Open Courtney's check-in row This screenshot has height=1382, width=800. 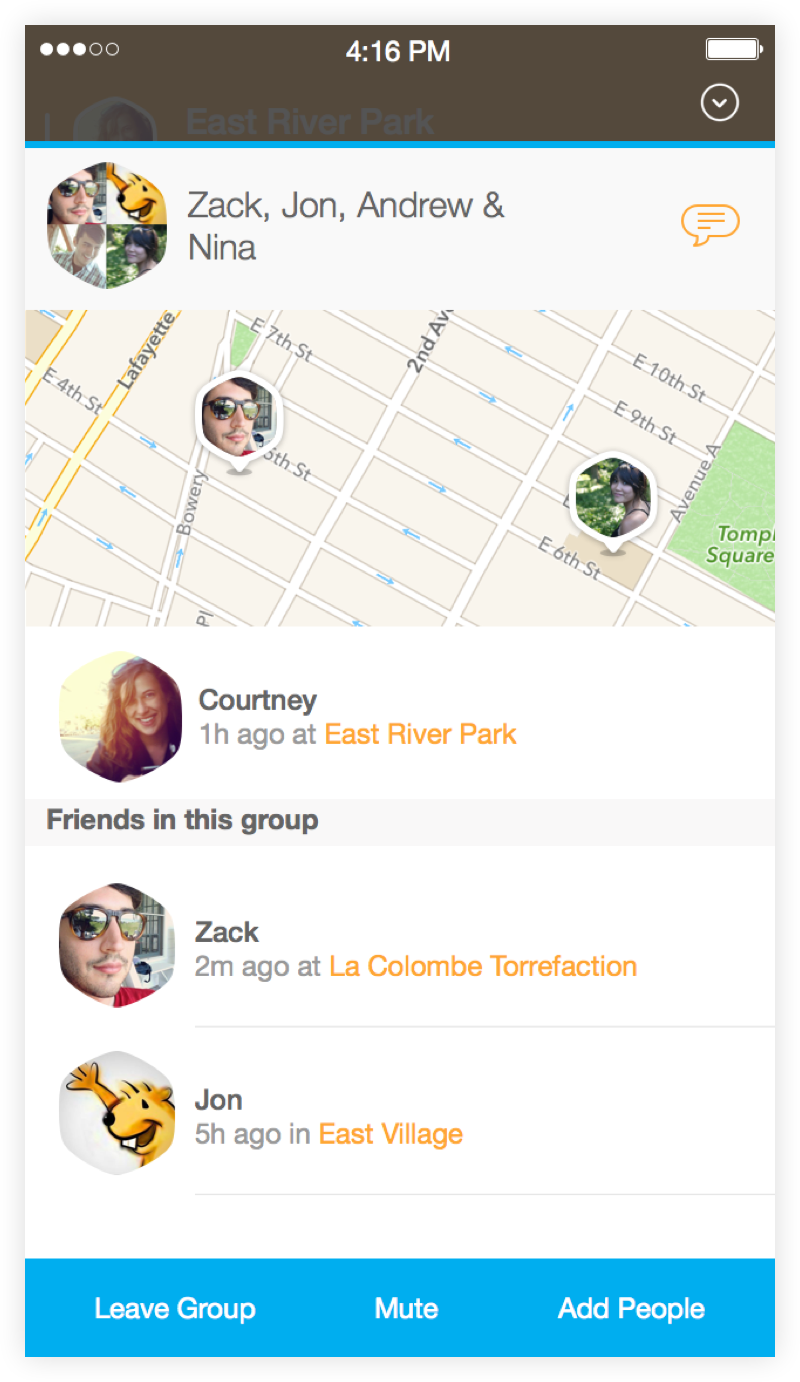400,717
